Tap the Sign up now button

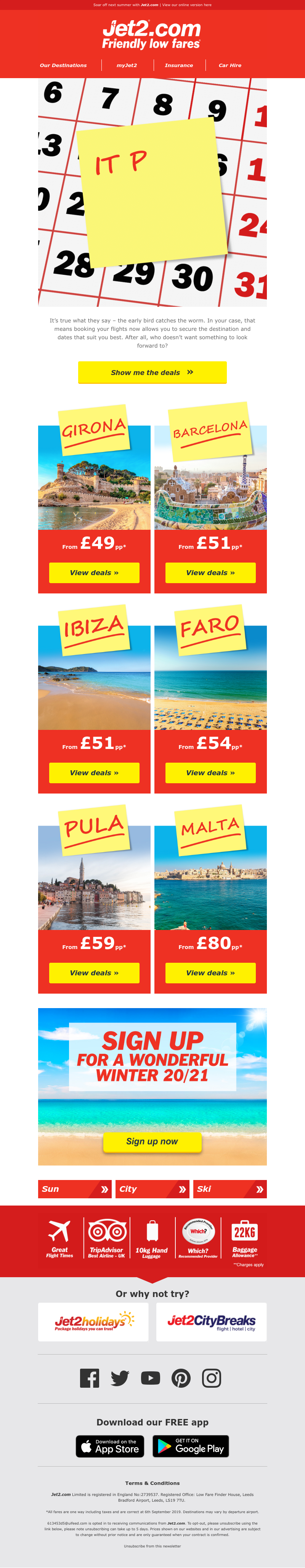pyautogui.click(x=152, y=1141)
